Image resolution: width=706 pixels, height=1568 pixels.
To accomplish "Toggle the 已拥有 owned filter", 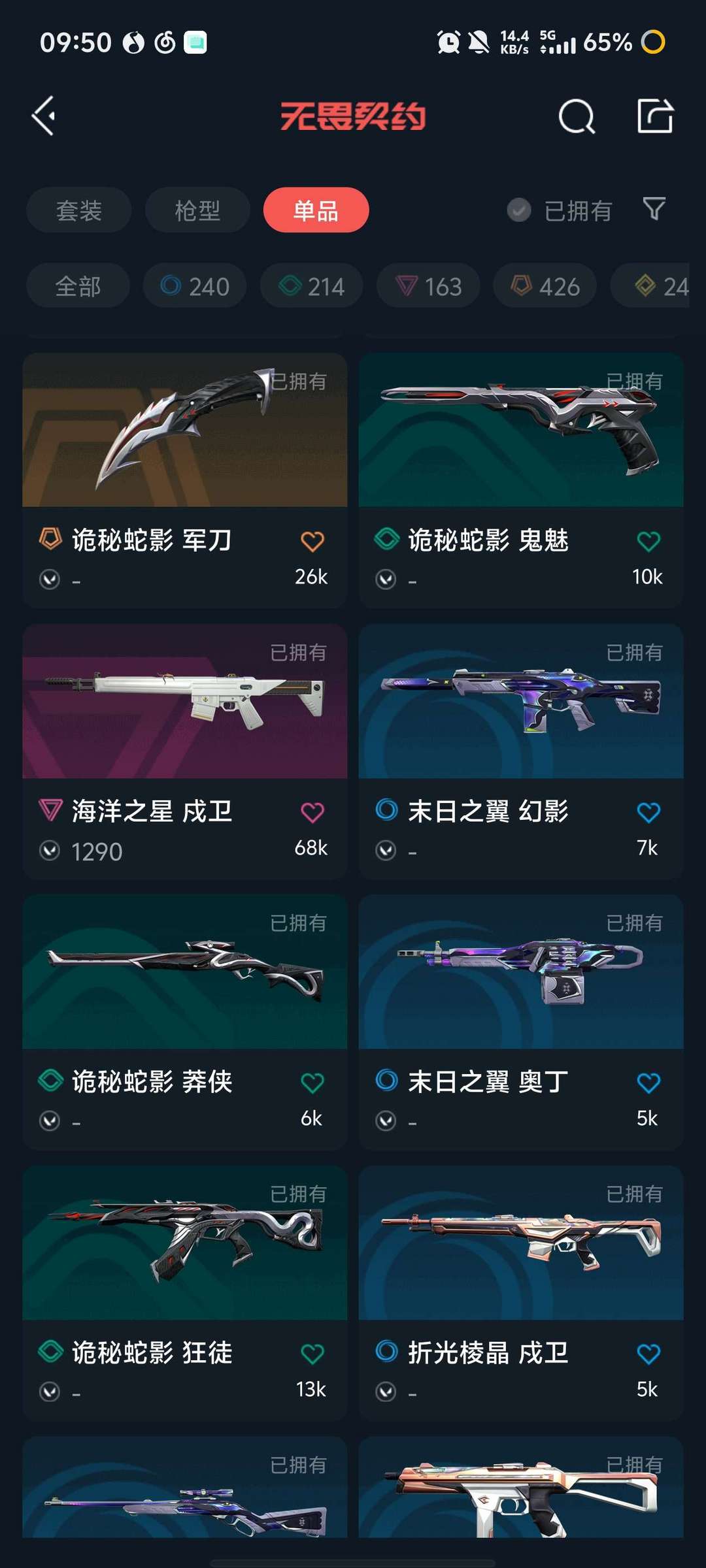I will tap(560, 210).
